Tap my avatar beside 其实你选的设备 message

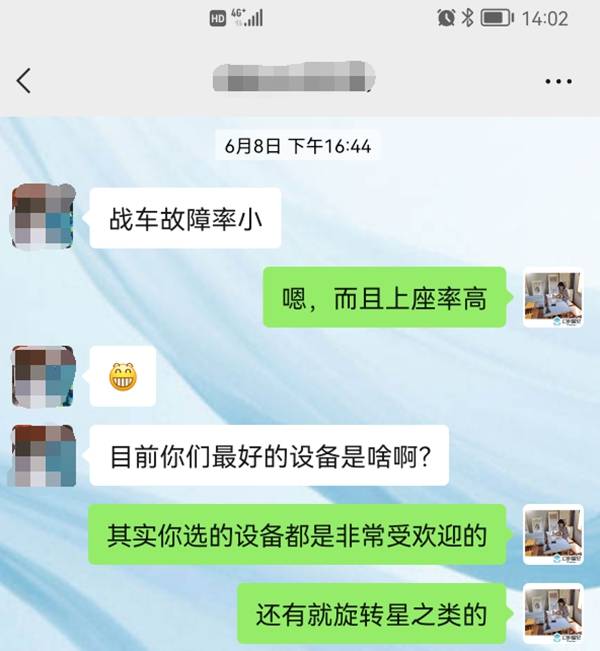[x=553, y=535]
